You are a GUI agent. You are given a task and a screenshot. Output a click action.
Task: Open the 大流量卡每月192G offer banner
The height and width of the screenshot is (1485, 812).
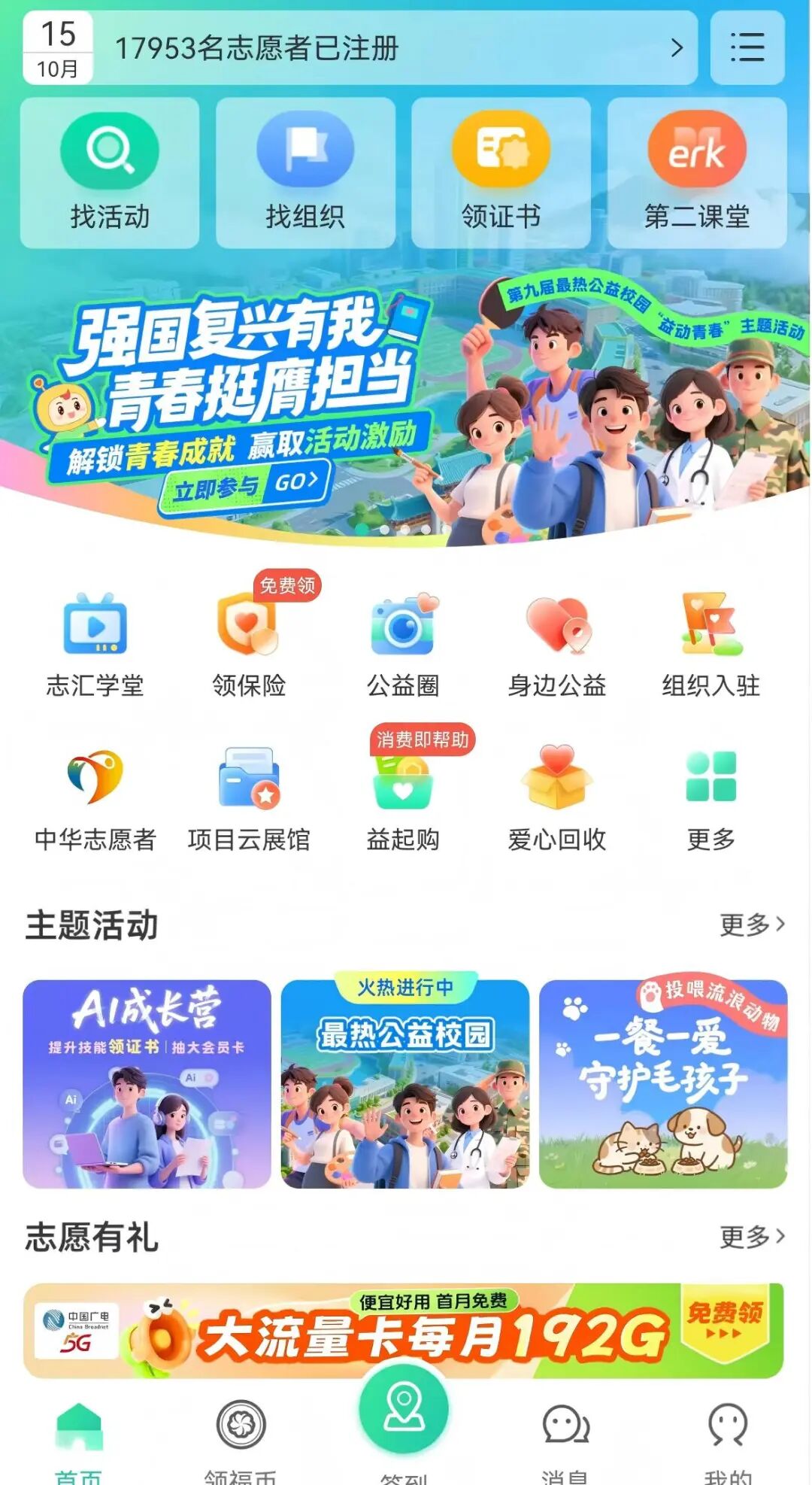tap(403, 1331)
